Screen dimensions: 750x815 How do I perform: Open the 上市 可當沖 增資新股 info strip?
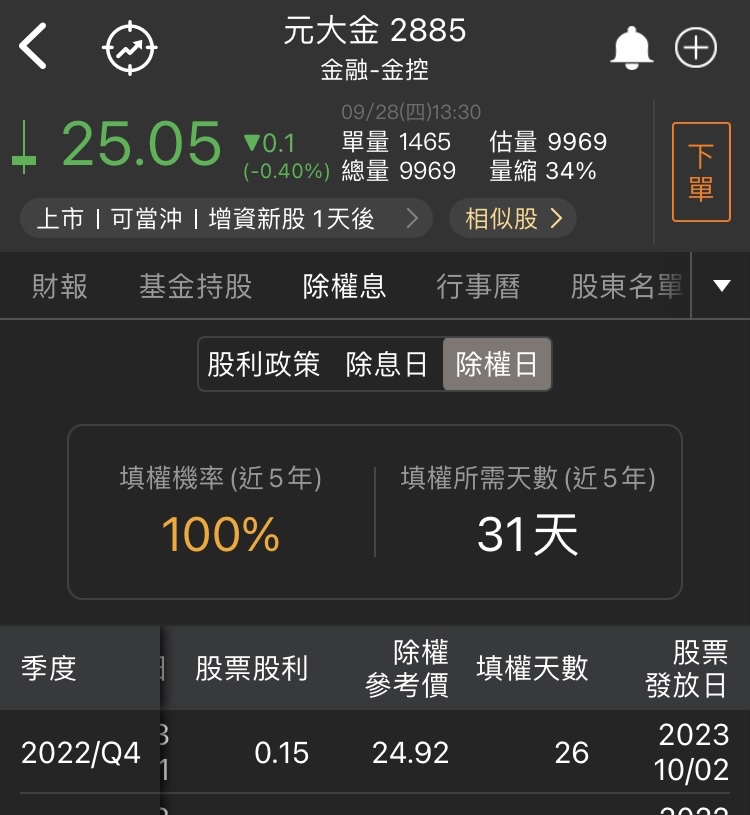[x=226, y=218]
